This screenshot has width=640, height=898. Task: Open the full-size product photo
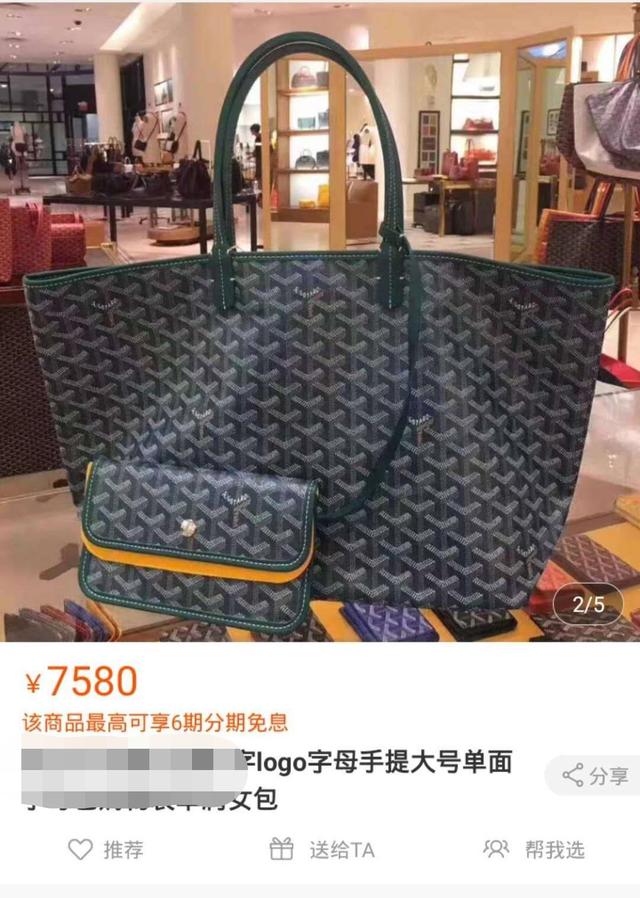pos(320,320)
